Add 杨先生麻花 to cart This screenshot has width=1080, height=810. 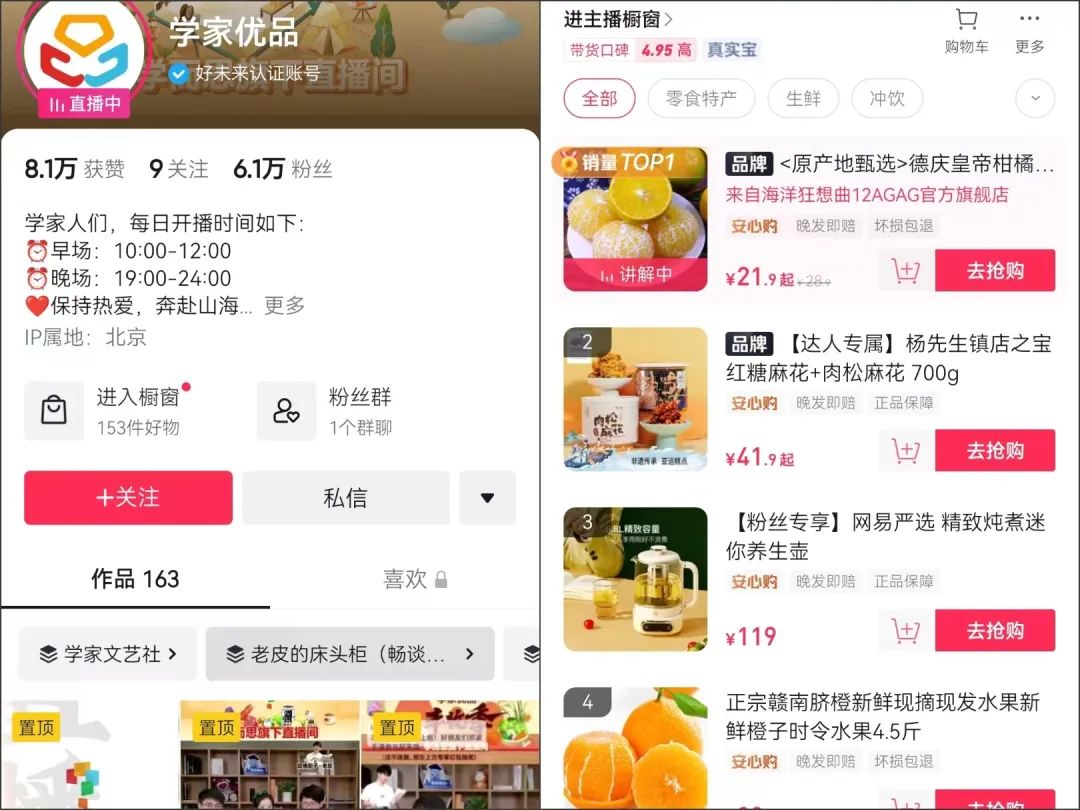click(x=906, y=451)
